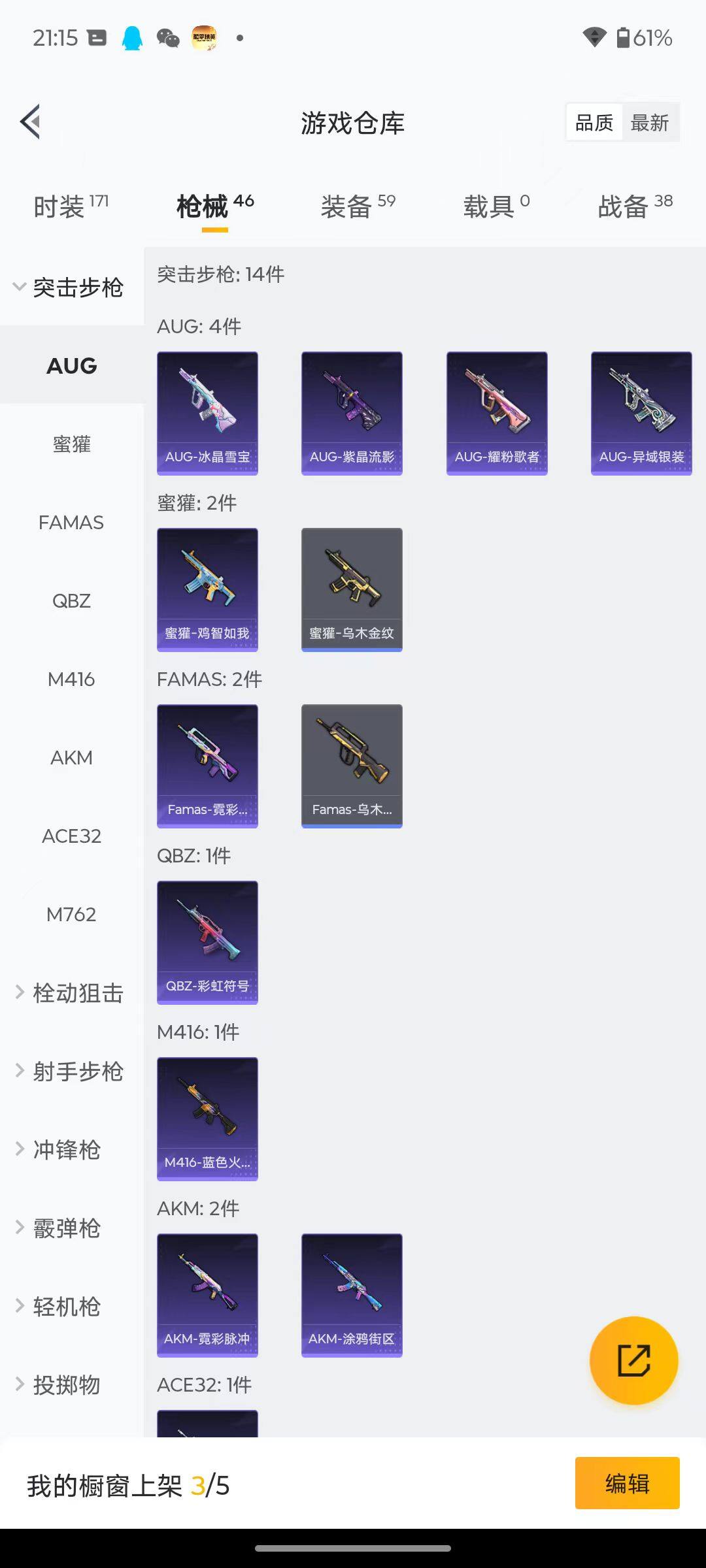This screenshot has height=1568, width=706.
Task: Sort warehouse by 最新
Action: click(x=649, y=123)
